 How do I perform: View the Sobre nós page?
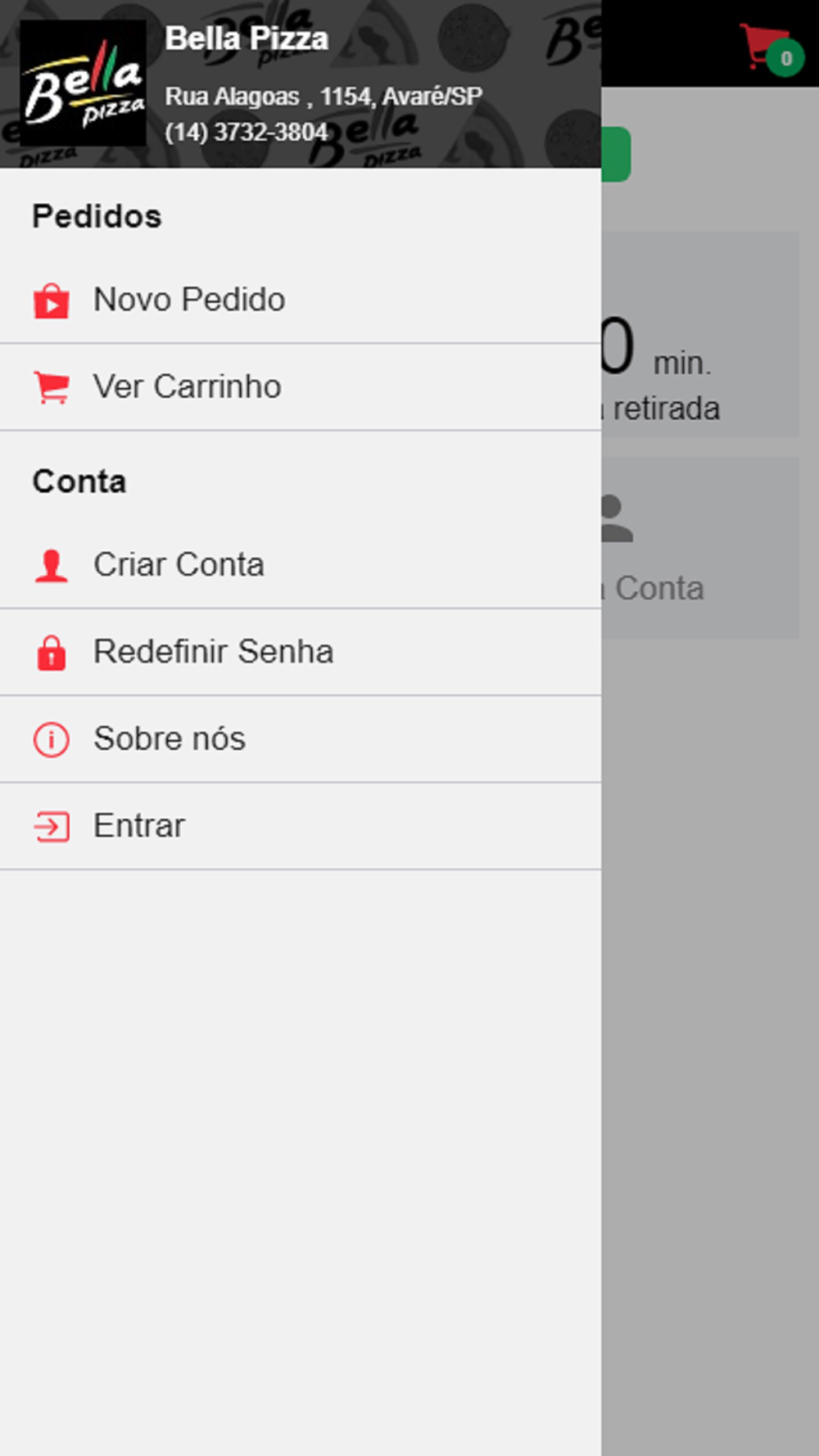301,739
